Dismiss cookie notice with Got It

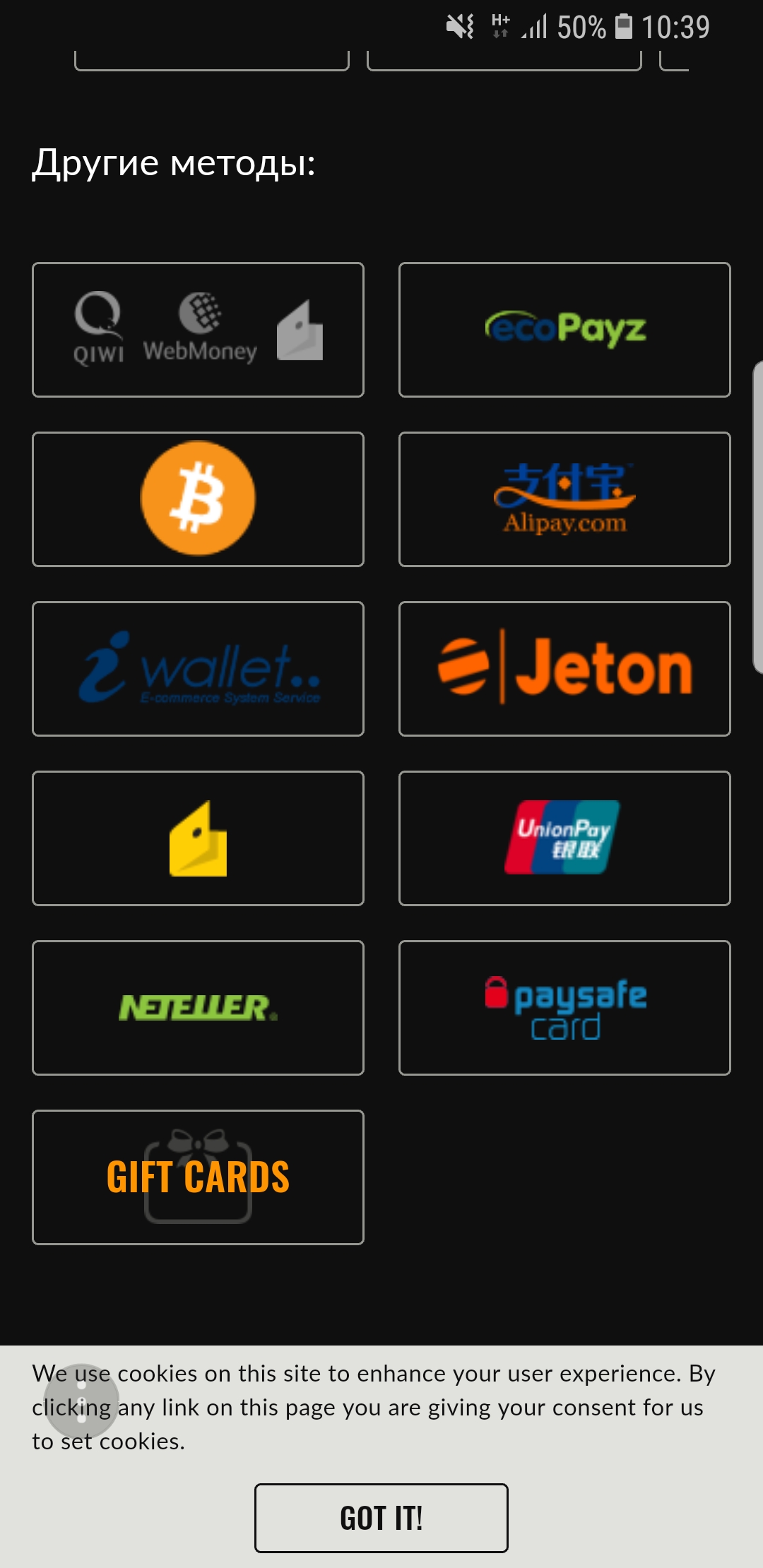[381, 1518]
